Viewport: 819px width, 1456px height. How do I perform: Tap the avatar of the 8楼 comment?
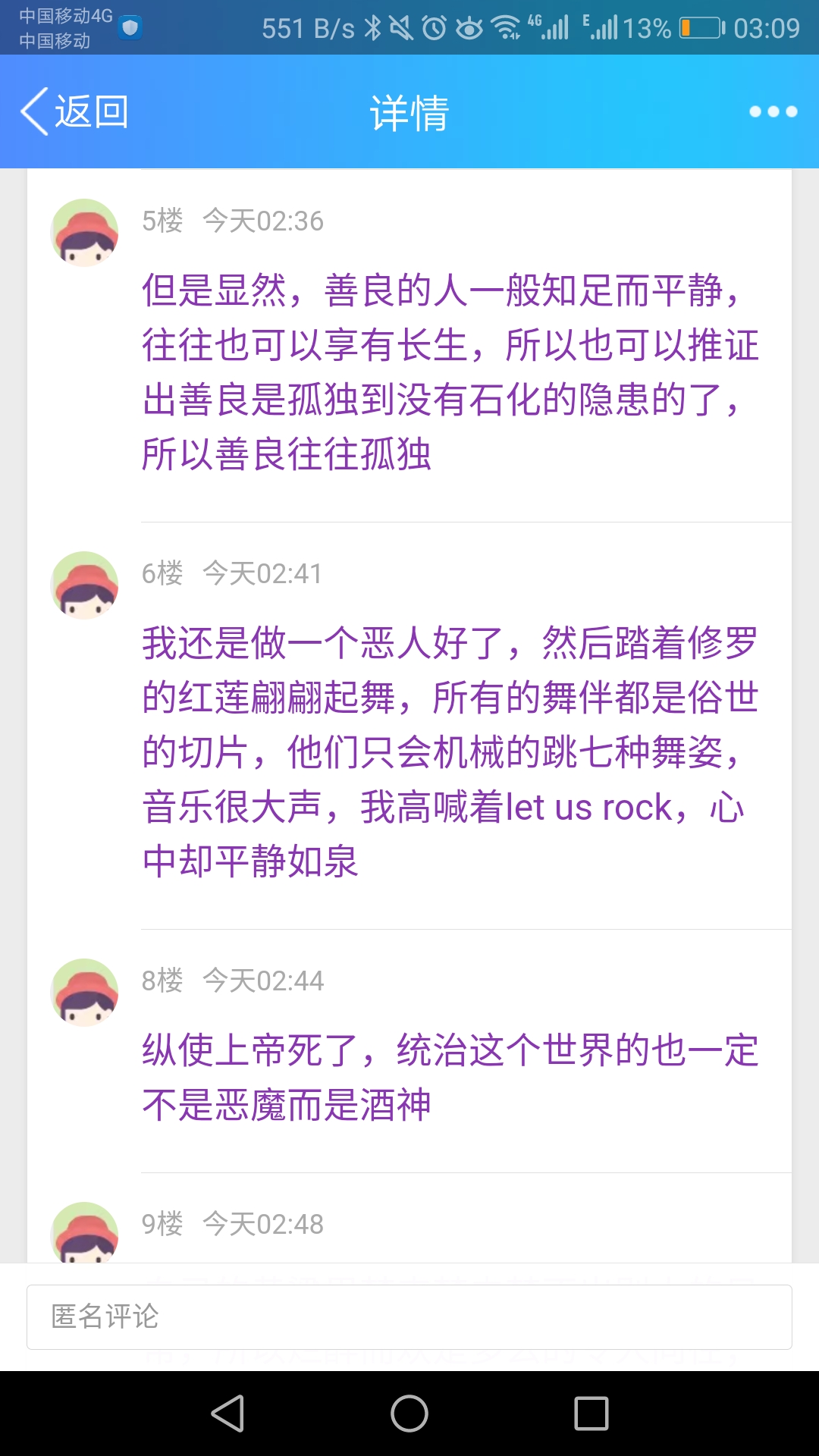[x=84, y=993]
